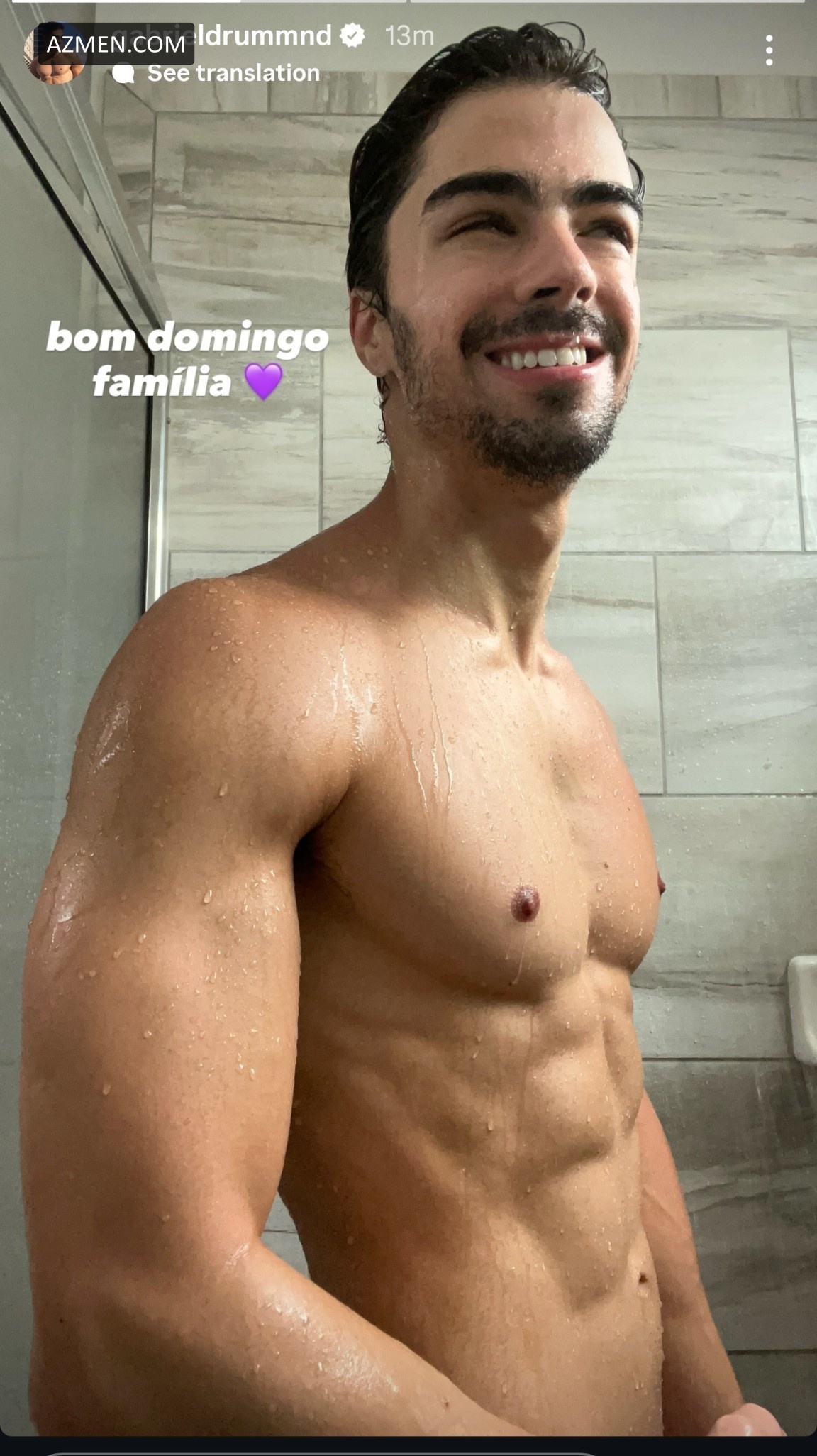Tap See translation for the story
Image resolution: width=817 pixels, height=1456 pixels.
click(x=233, y=73)
